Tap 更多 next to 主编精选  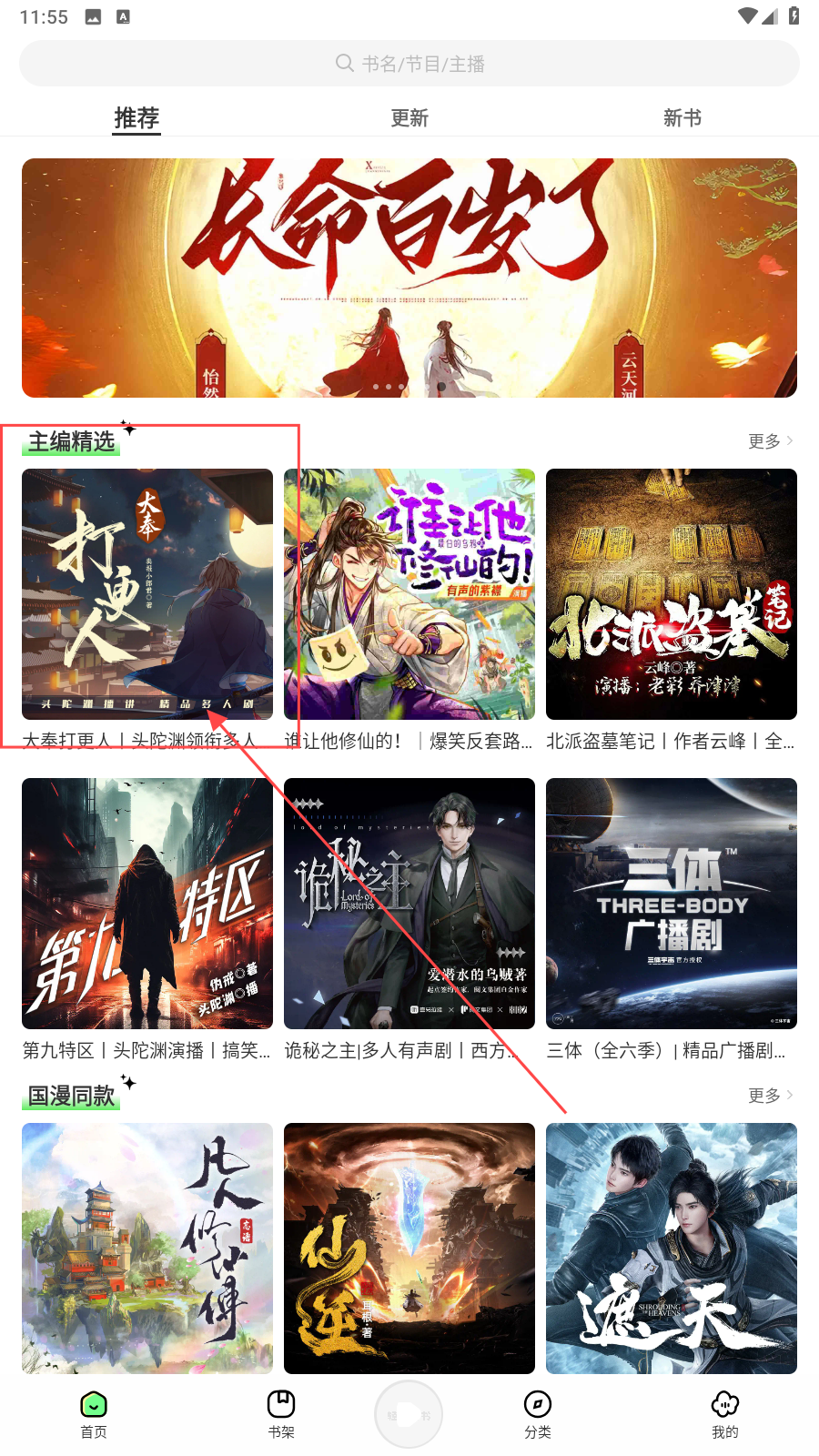click(770, 441)
